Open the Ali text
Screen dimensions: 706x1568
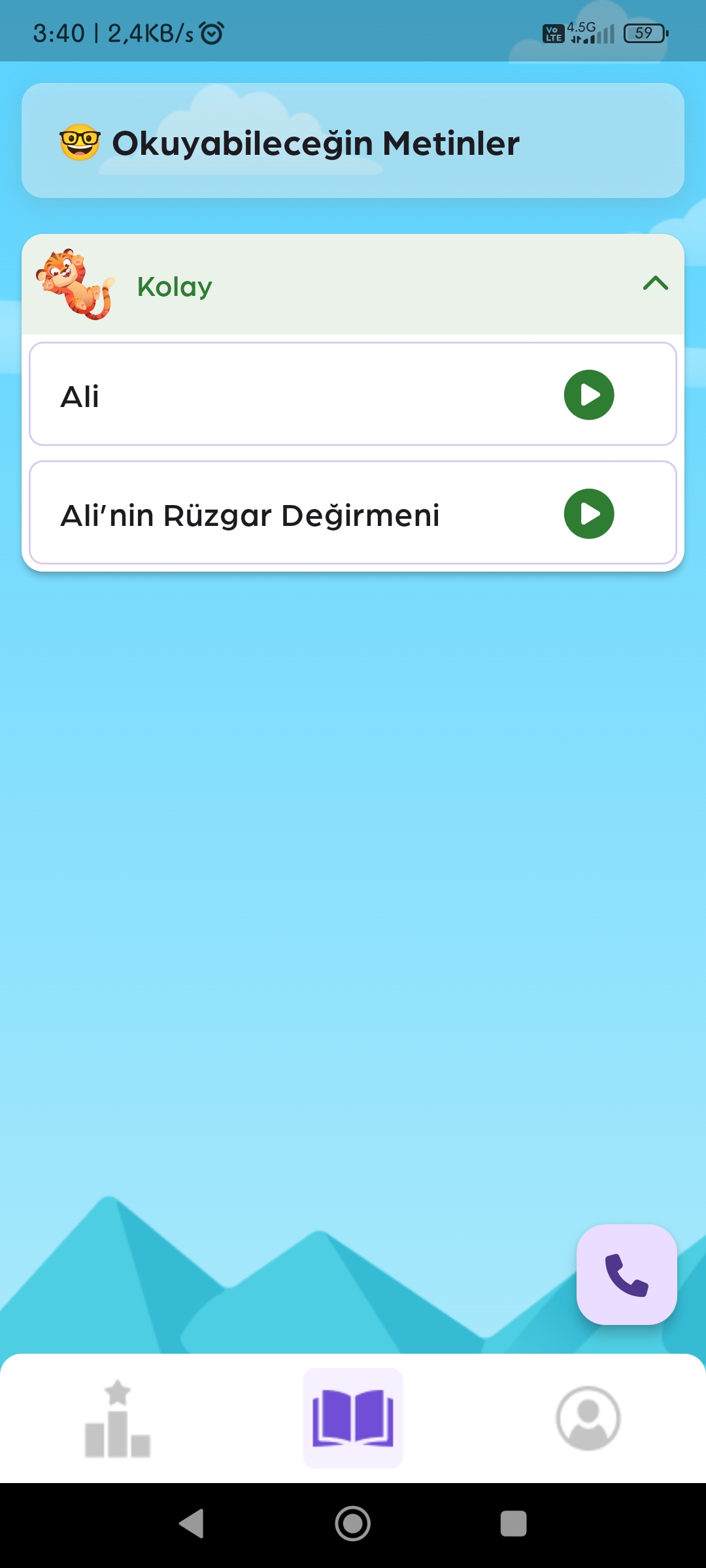pos(261,395)
